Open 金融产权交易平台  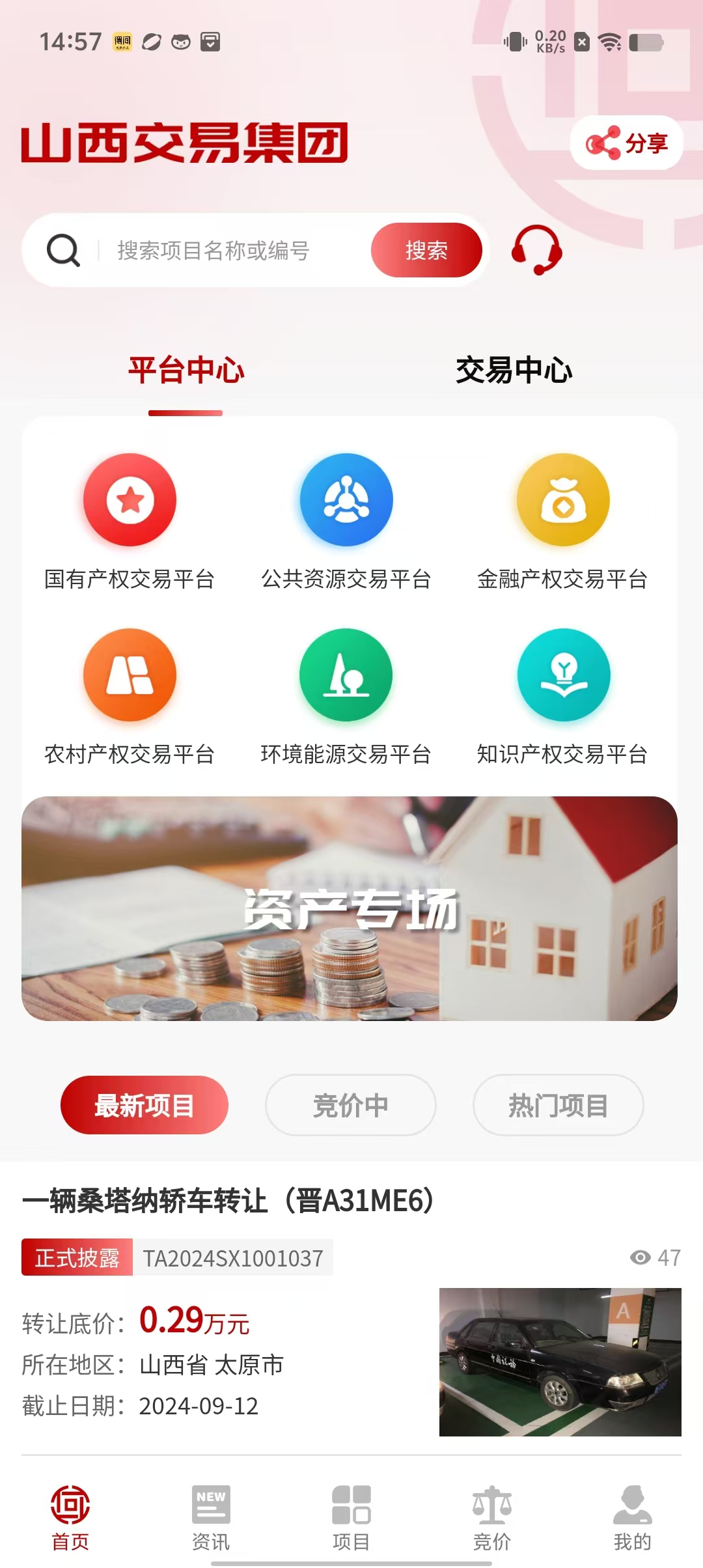tap(563, 521)
